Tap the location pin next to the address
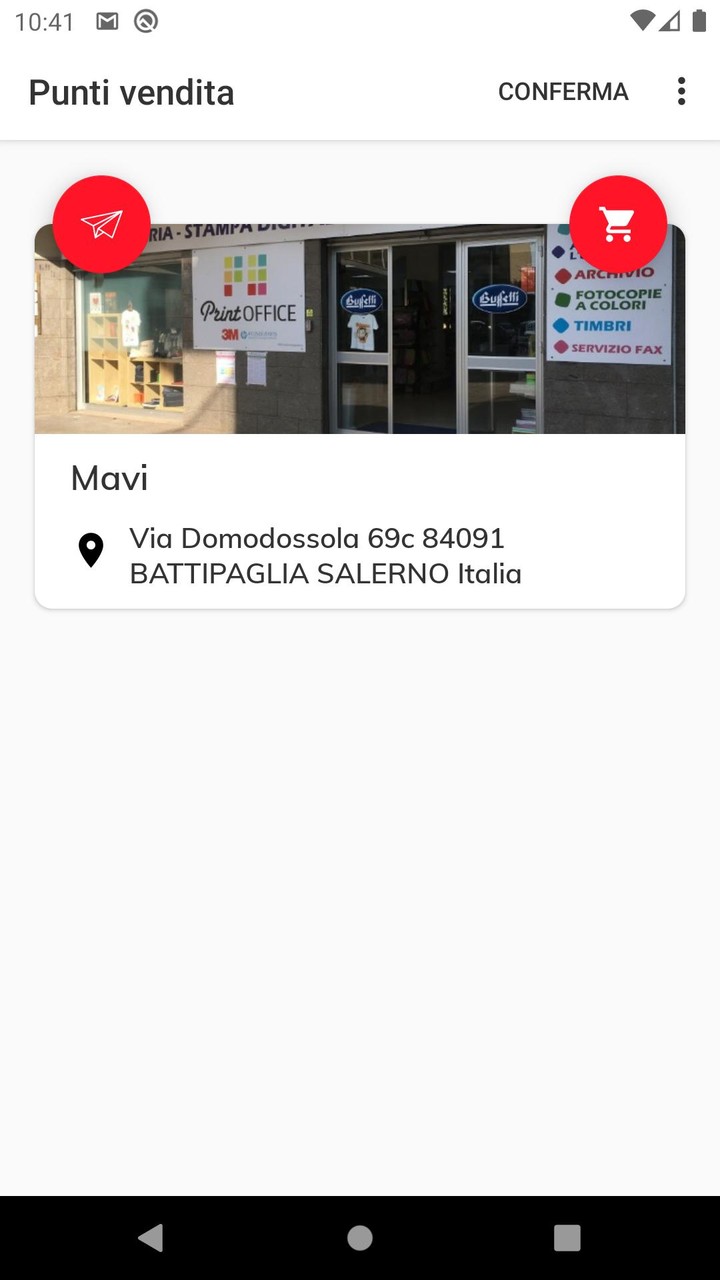 point(91,548)
